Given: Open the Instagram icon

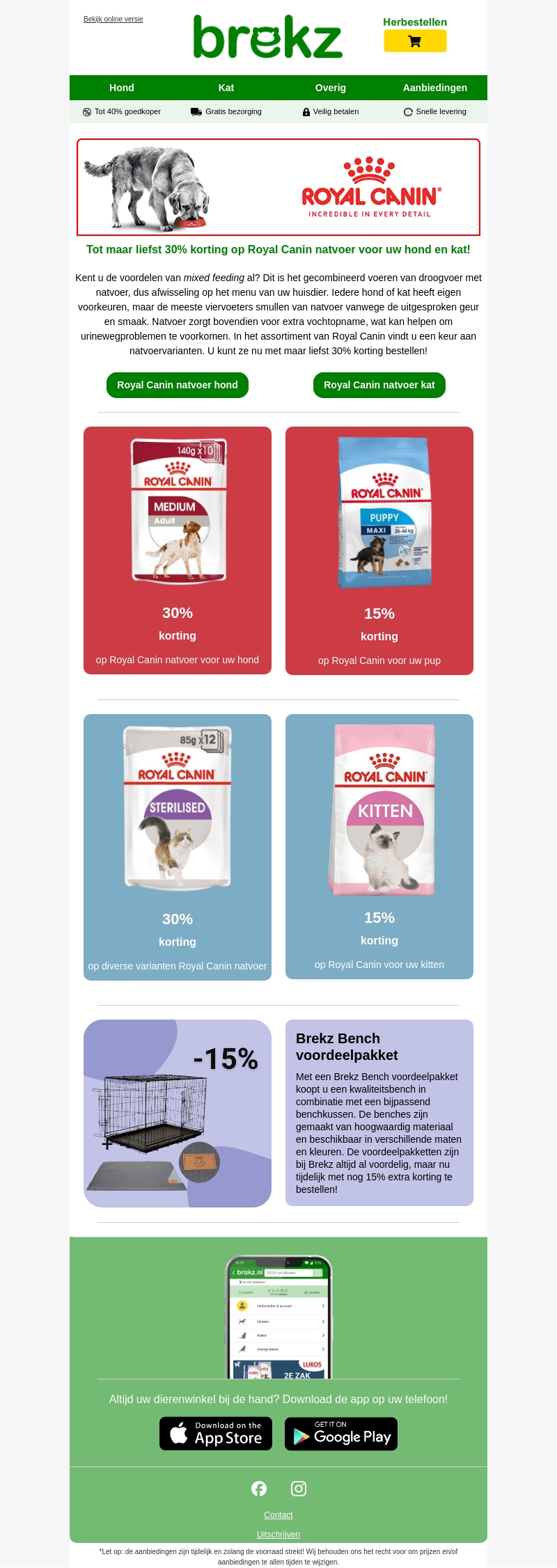Looking at the screenshot, I should [x=299, y=1488].
